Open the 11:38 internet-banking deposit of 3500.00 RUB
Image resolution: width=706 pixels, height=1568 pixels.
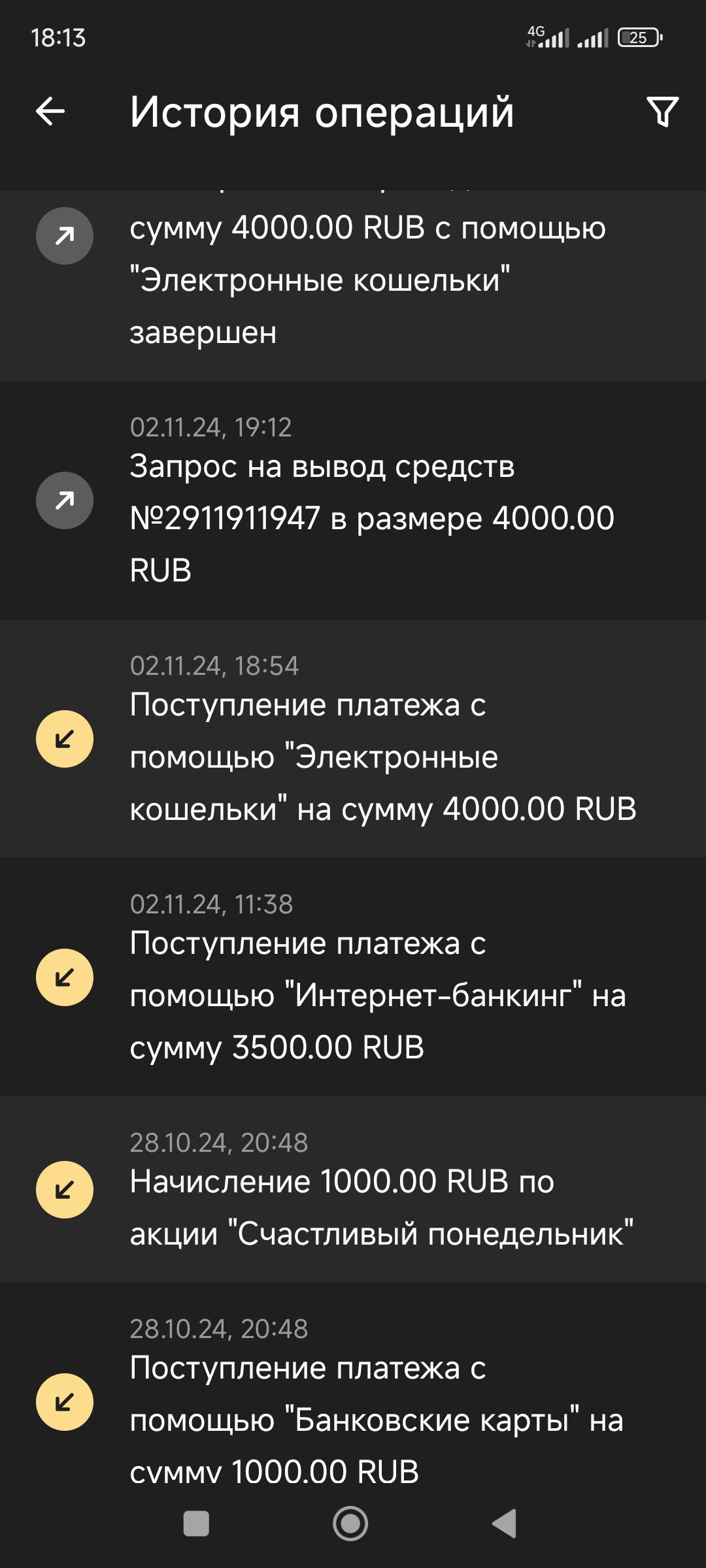pos(353,977)
